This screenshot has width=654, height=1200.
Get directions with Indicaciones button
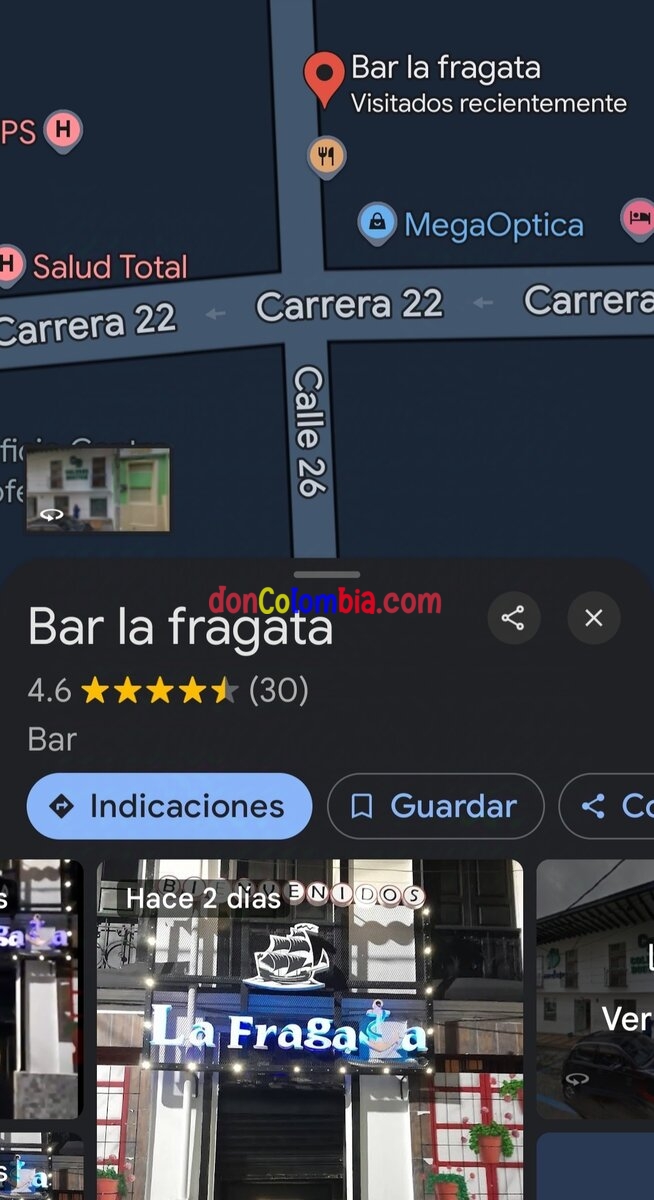169,806
